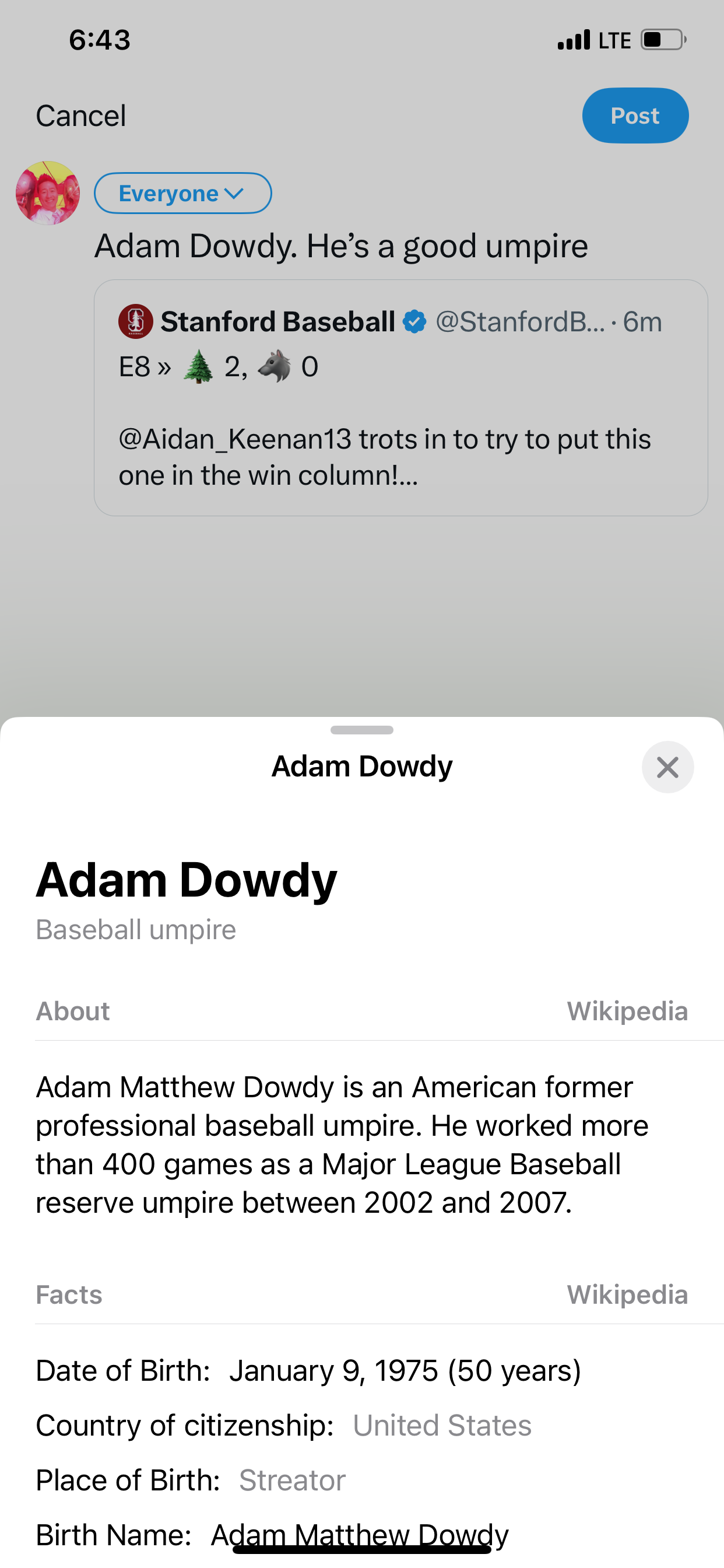Image resolution: width=724 pixels, height=1568 pixels.
Task: Cancel composing this post
Action: point(81,116)
